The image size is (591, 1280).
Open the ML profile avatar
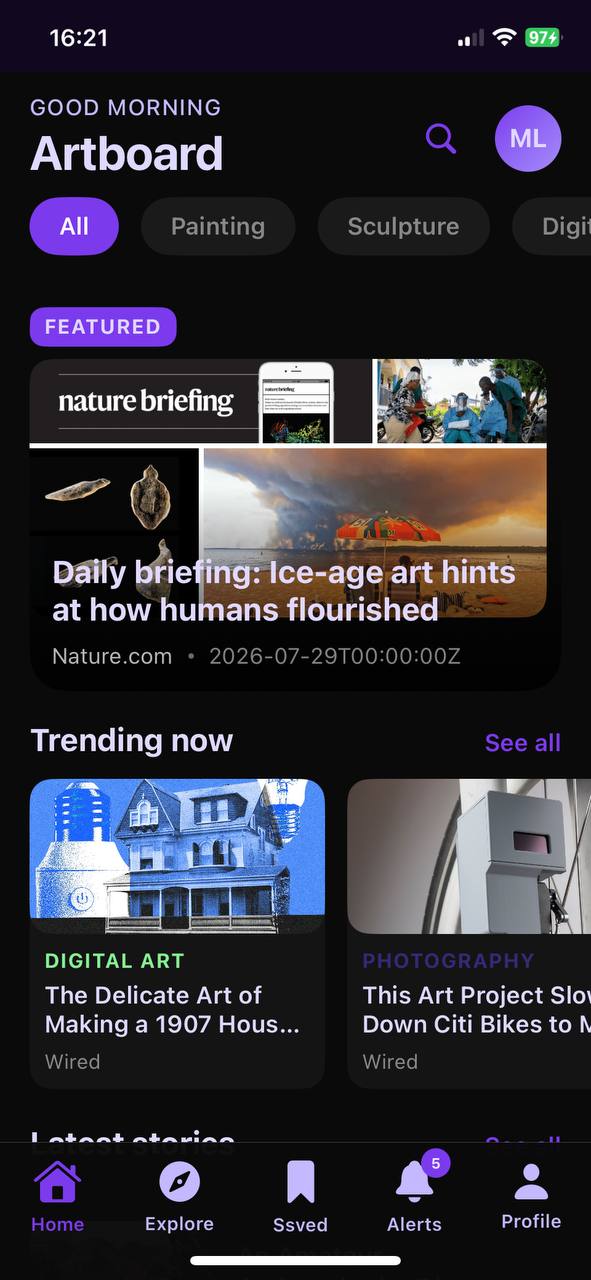528,139
